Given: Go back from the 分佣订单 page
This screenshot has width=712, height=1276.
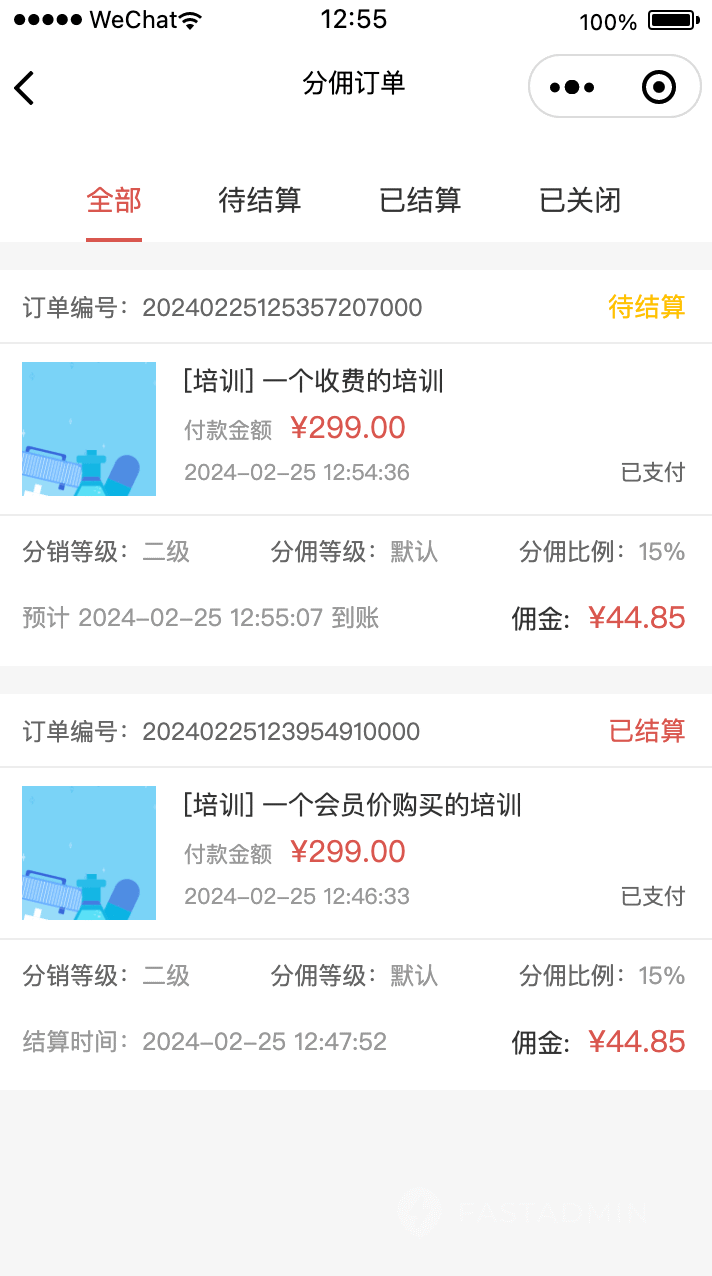Looking at the screenshot, I should [x=25, y=88].
